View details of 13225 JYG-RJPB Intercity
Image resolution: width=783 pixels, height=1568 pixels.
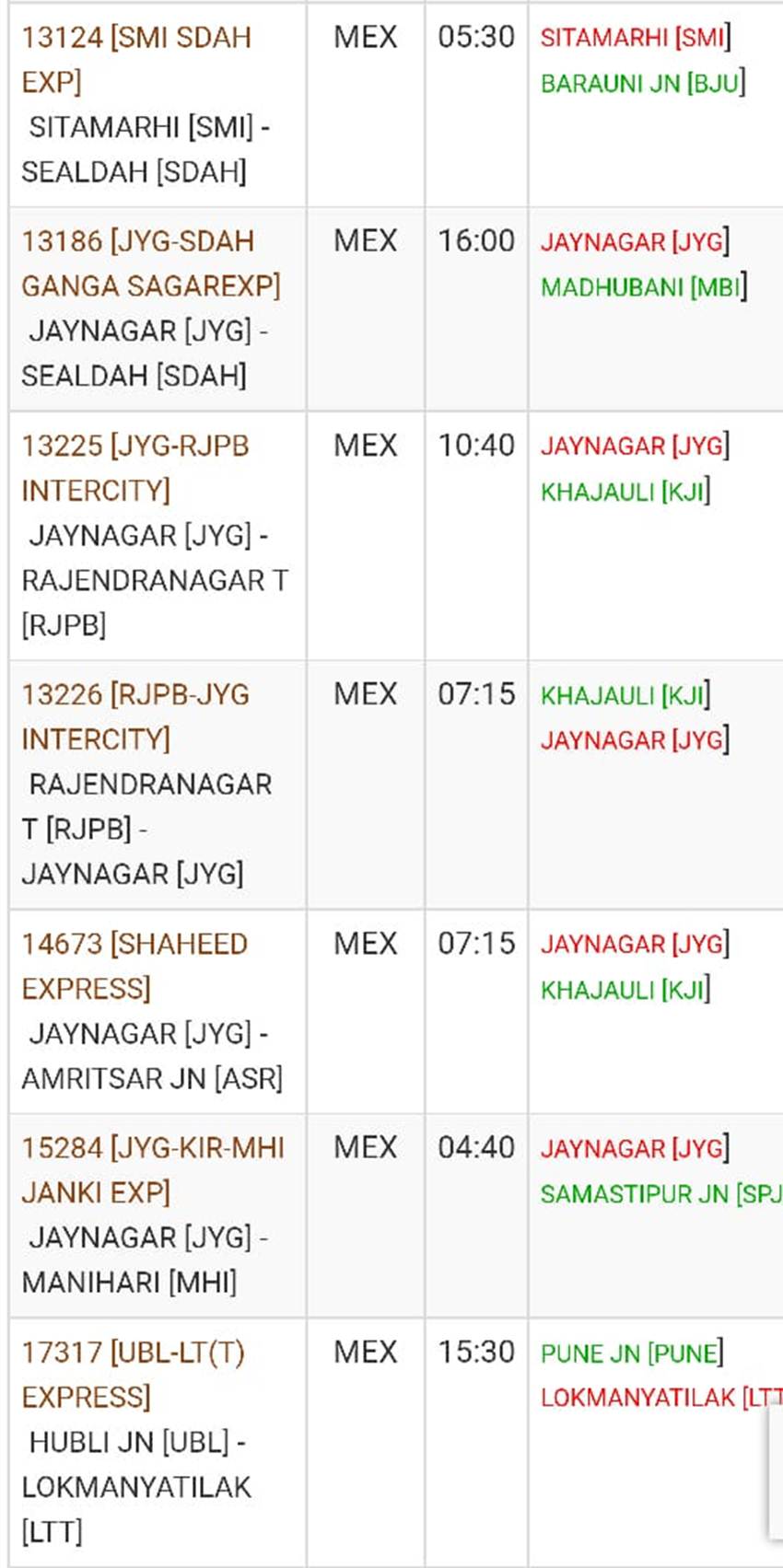134,469
